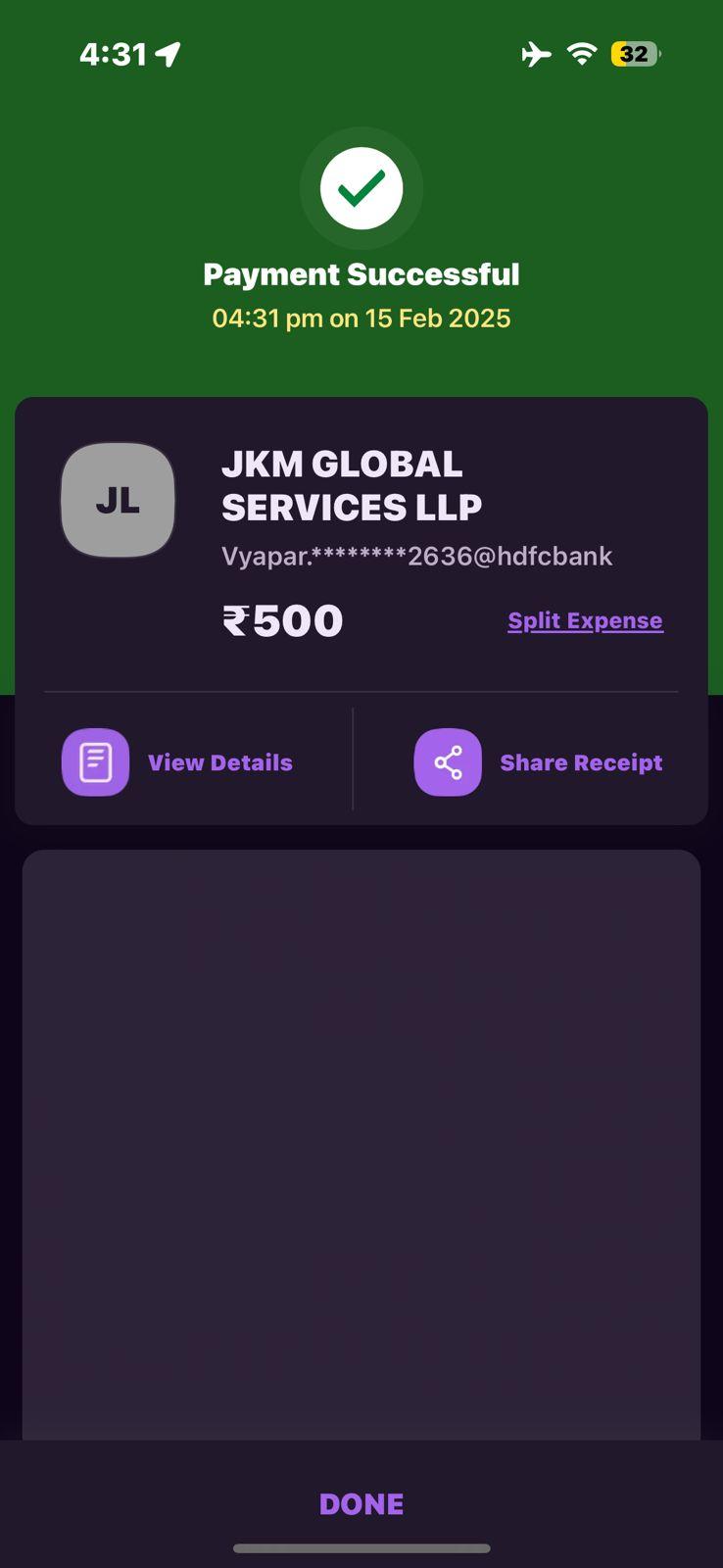The image size is (723, 1568).
Task: Share the payment receipt
Action: pos(539,762)
